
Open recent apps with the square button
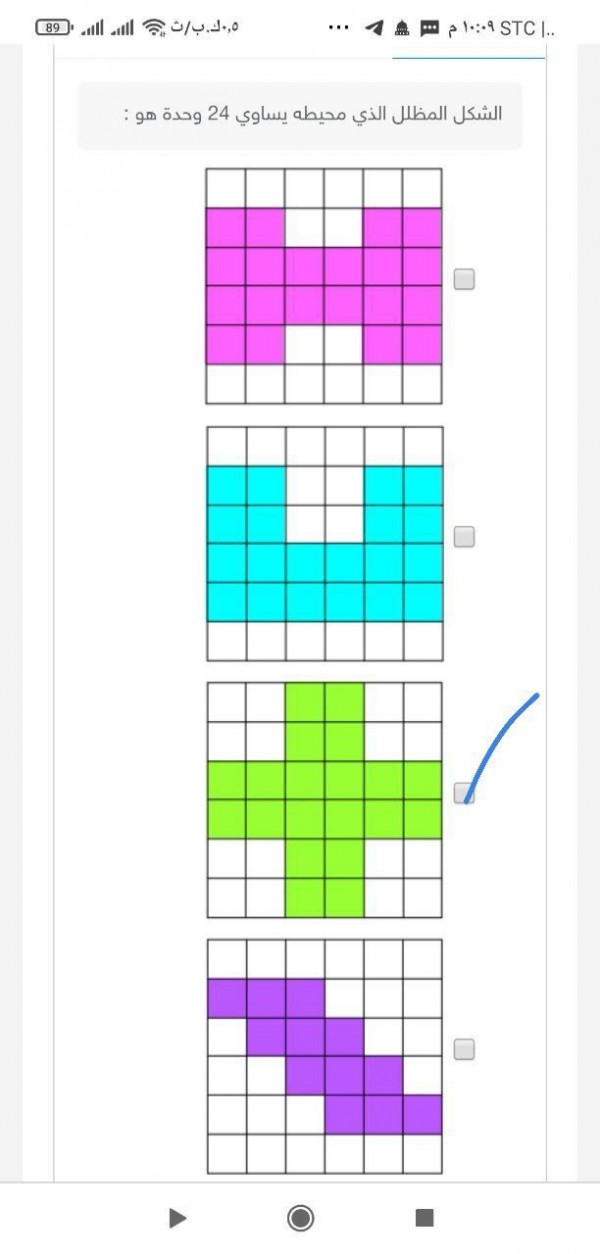point(424,1217)
